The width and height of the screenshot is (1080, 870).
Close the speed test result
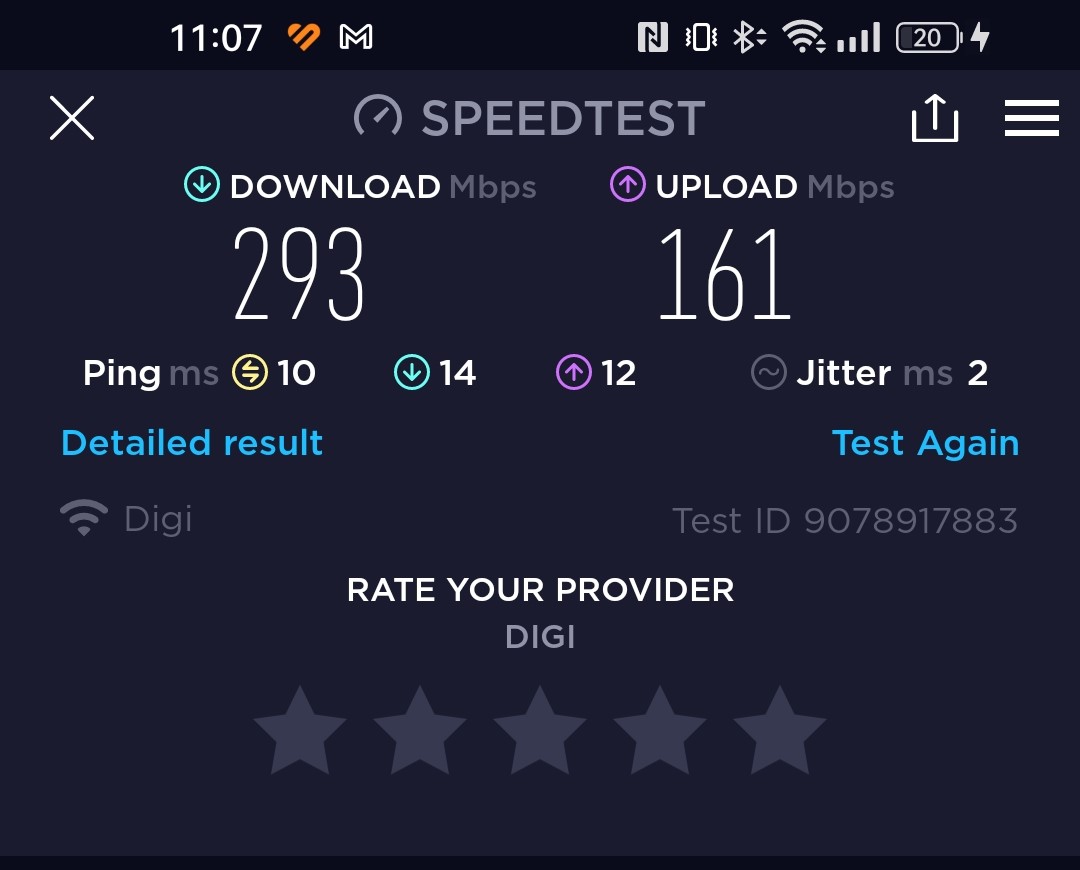pyautogui.click(x=72, y=119)
